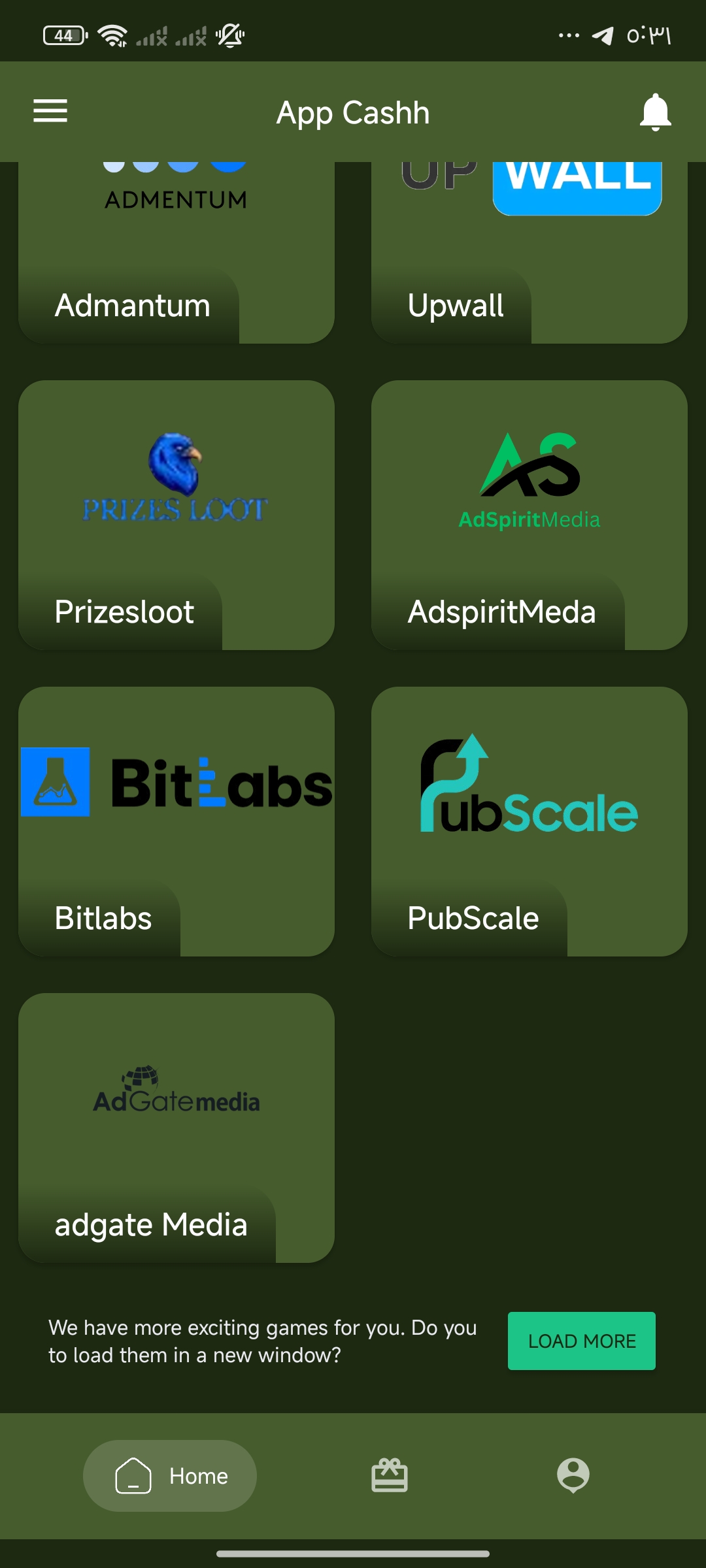The width and height of the screenshot is (706, 1568).
Task: Open the Admantum offerwall card
Action: pyautogui.click(x=176, y=255)
